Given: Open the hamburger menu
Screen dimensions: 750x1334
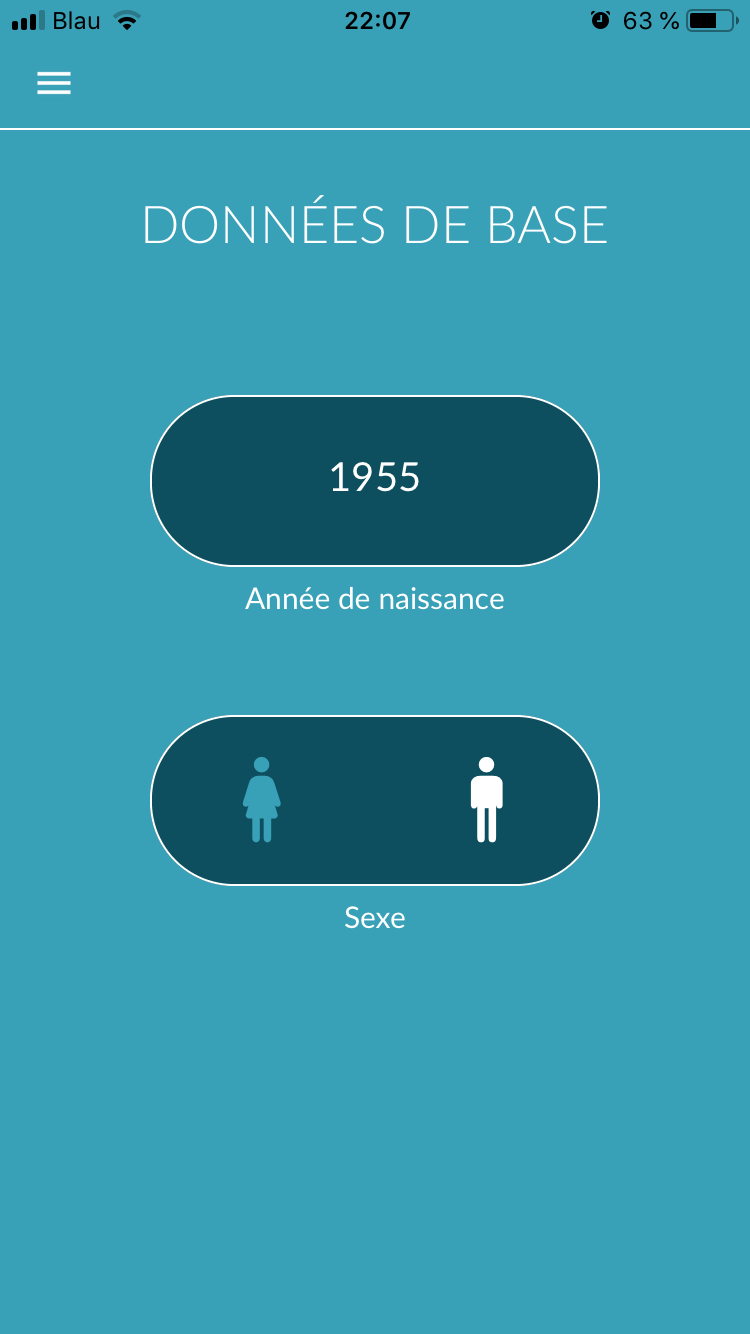Looking at the screenshot, I should click(x=54, y=83).
